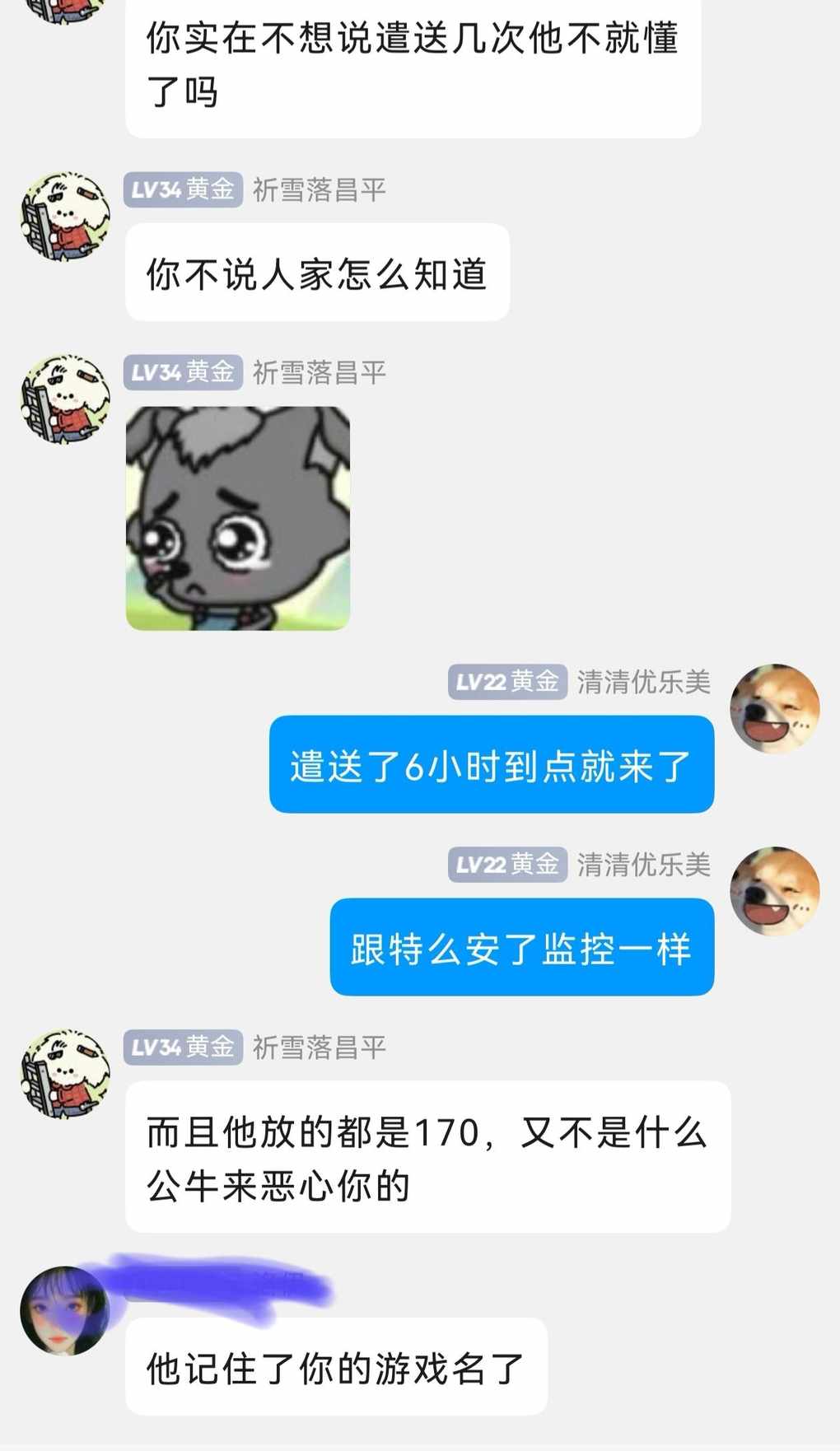The image size is (840, 1451).
Task: Open 祈雪落昌平's avatar beside '你不说人家怎么知道'
Action: [65, 217]
